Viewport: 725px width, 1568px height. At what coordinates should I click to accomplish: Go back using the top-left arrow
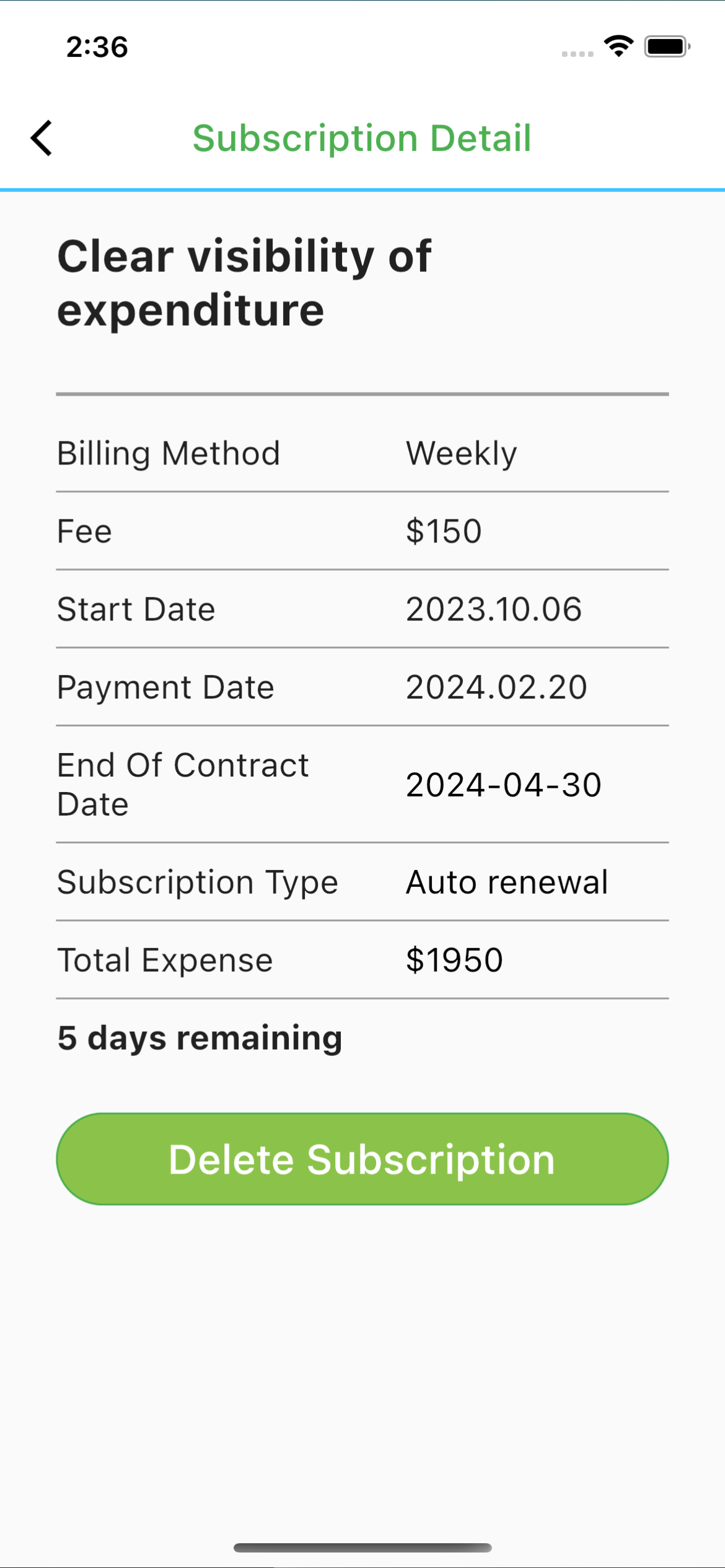tap(42, 137)
